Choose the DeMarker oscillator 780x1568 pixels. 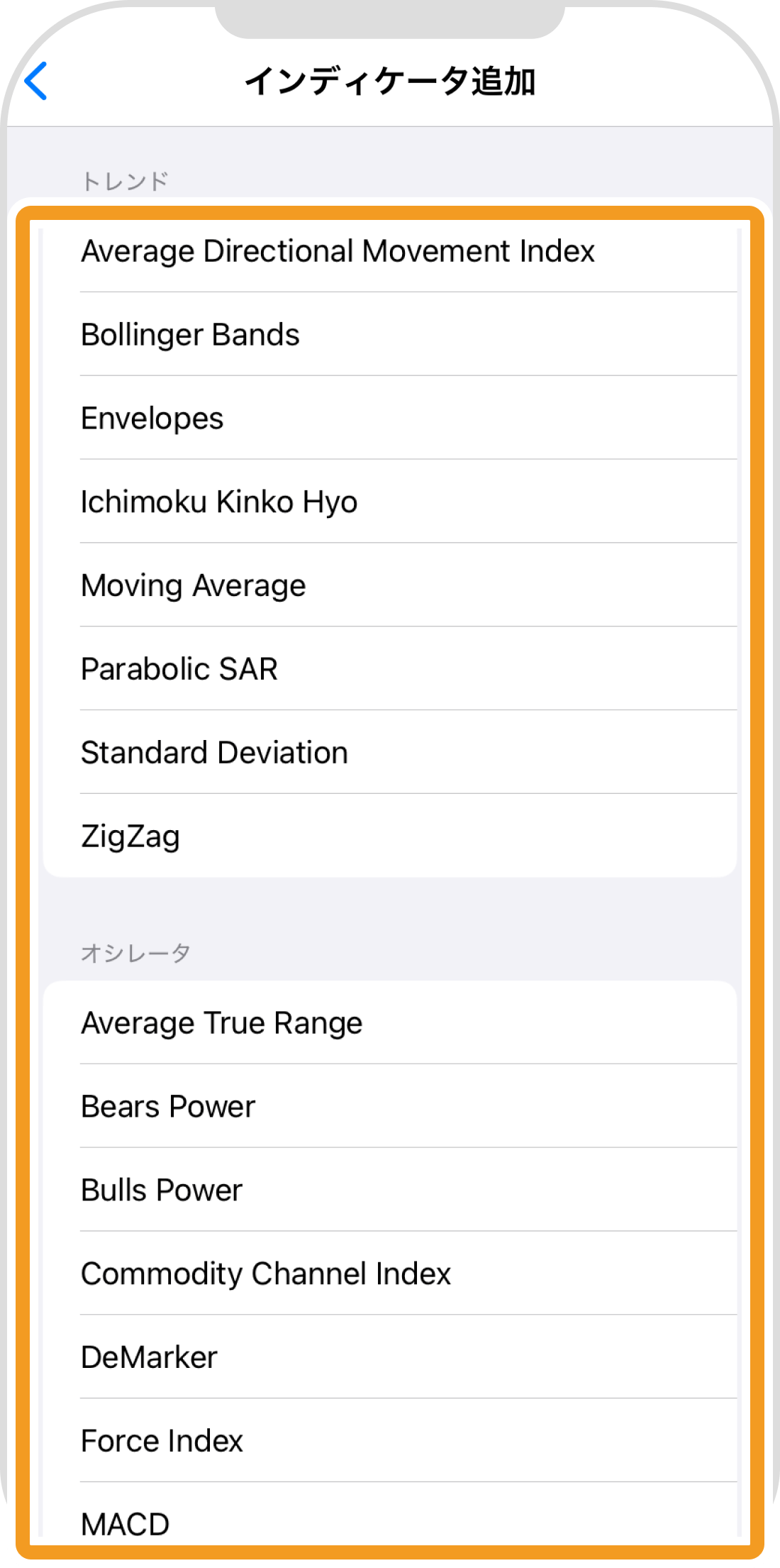[390, 1357]
